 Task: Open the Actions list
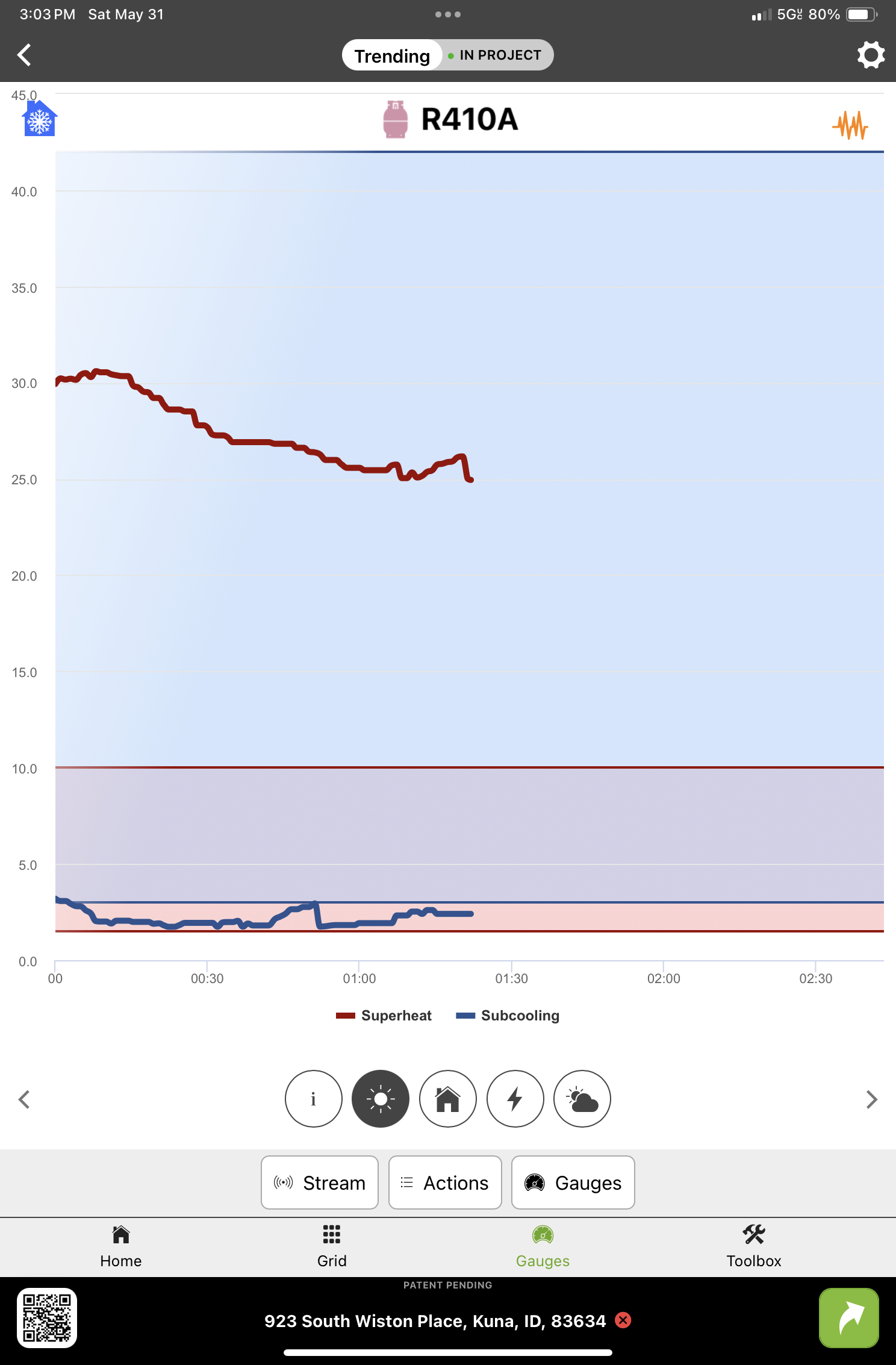point(445,1182)
